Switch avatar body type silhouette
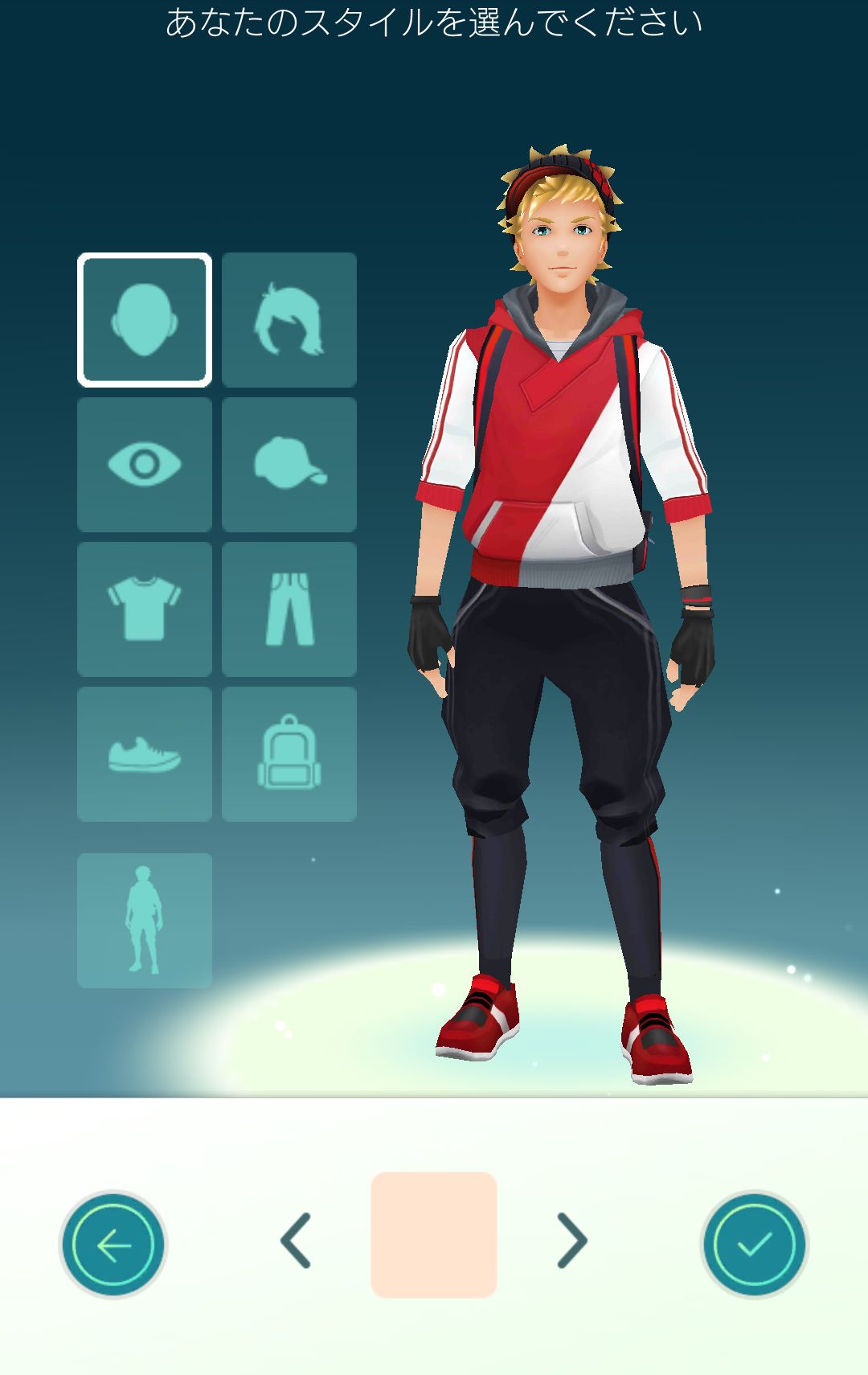868x1375 pixels. coord(145,921)
